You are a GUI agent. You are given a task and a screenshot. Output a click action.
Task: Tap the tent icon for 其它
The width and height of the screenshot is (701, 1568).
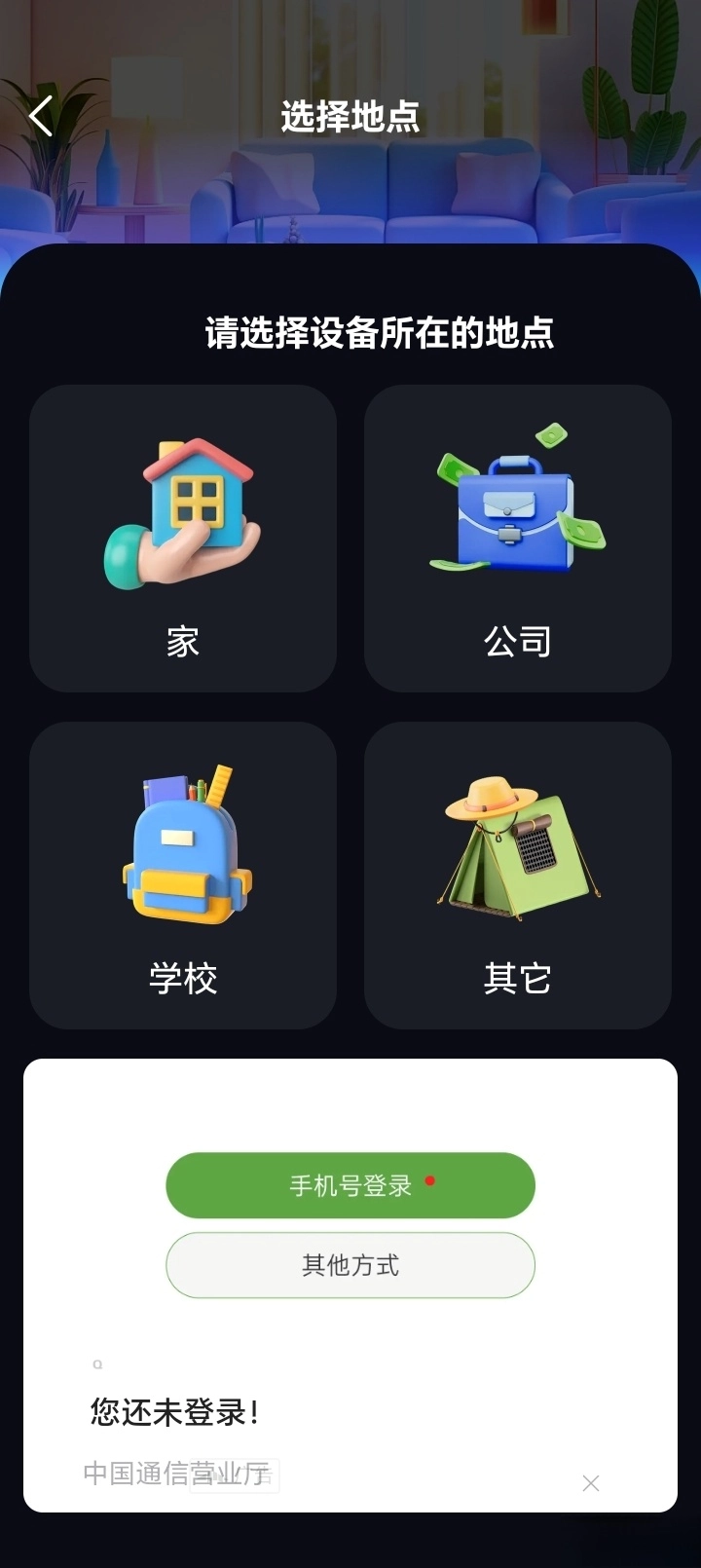519,847
